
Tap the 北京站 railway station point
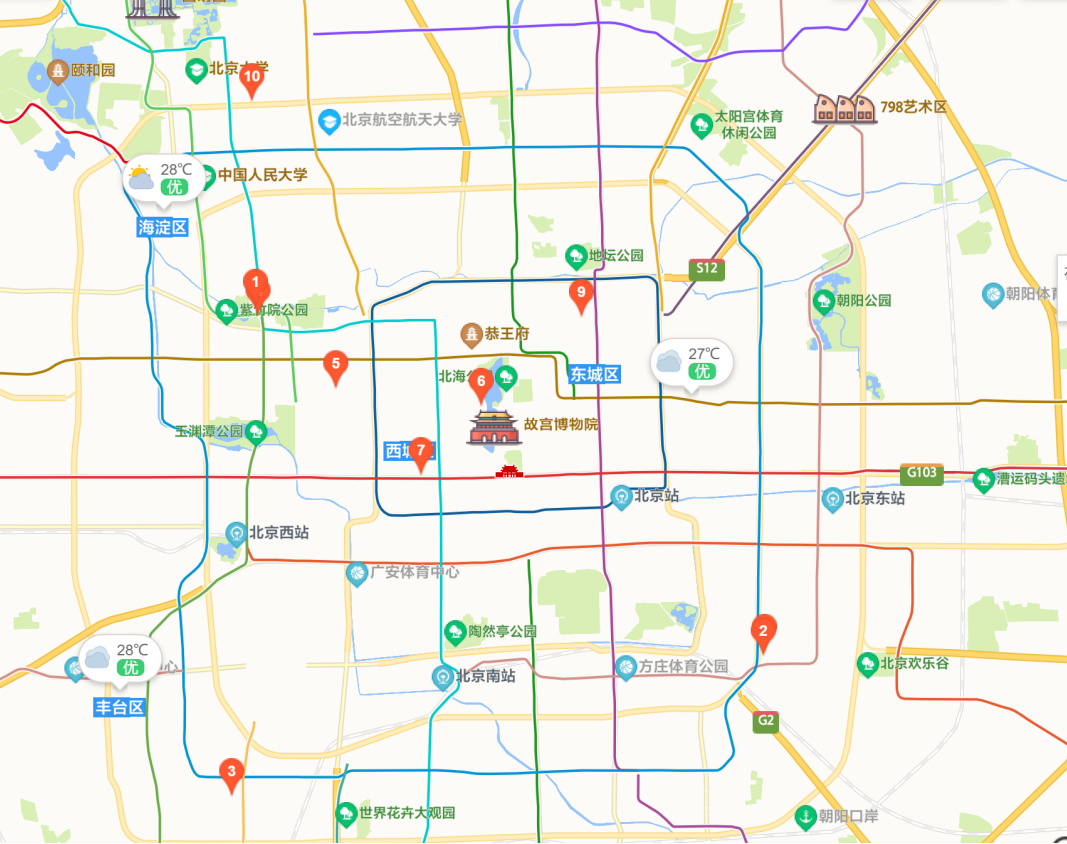(x=621, y=496)
